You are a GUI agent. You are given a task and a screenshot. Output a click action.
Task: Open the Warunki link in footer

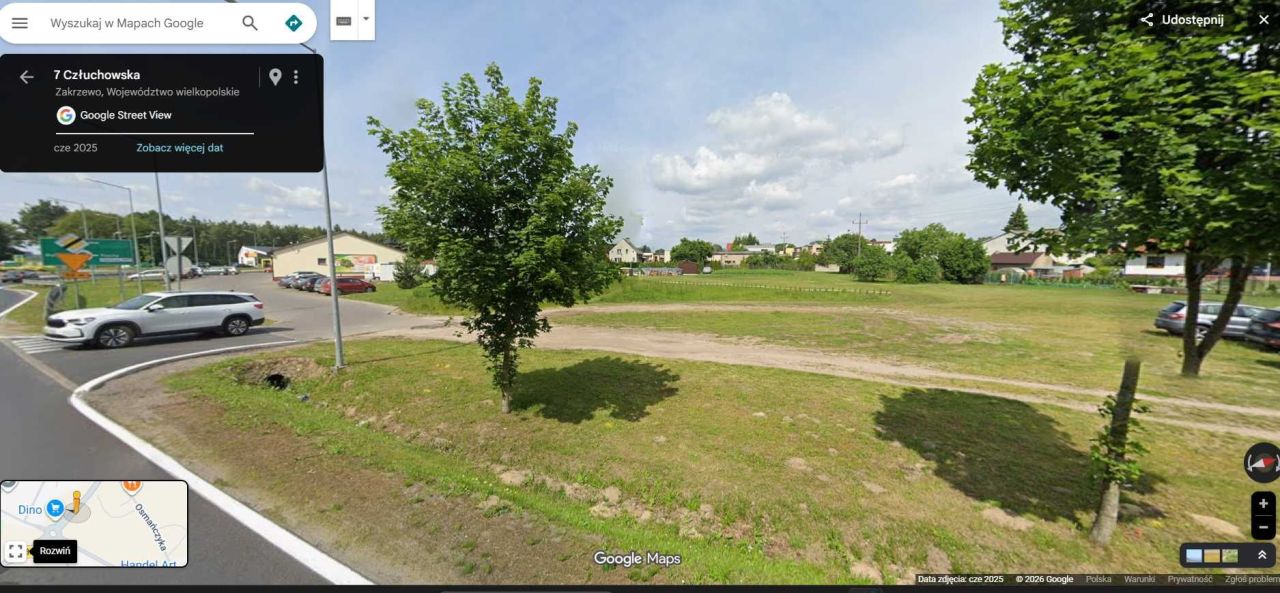[1139, 579]
